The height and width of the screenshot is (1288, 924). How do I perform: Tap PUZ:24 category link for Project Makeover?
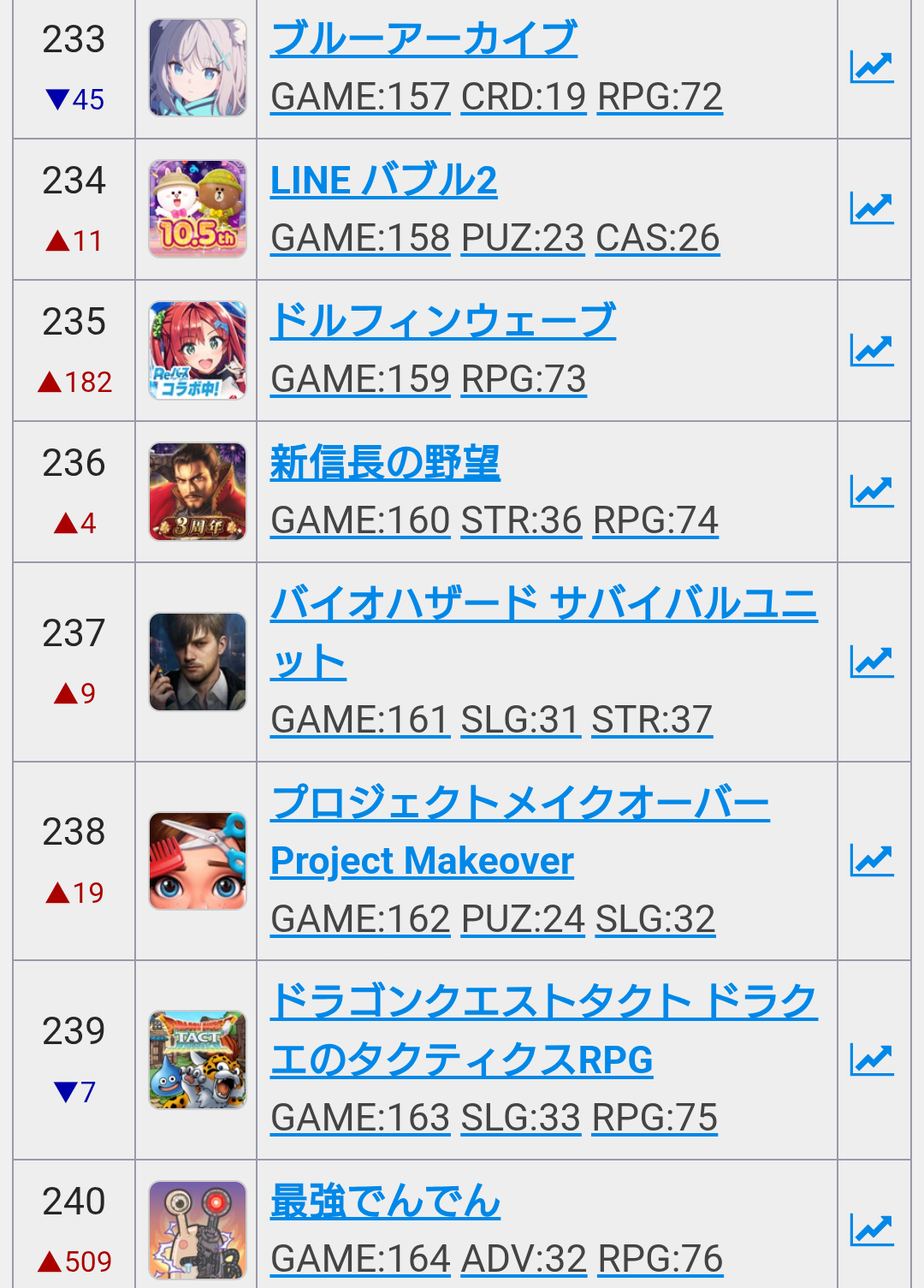523,919
